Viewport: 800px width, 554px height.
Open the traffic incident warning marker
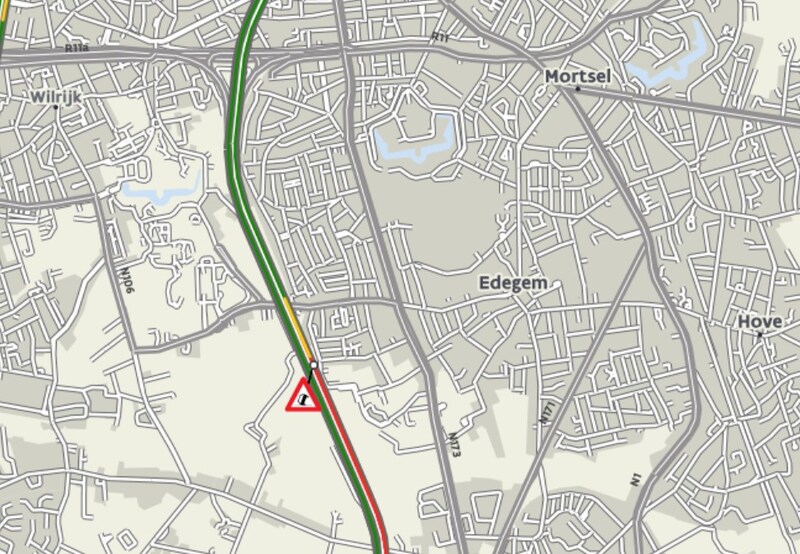(303, 398)
